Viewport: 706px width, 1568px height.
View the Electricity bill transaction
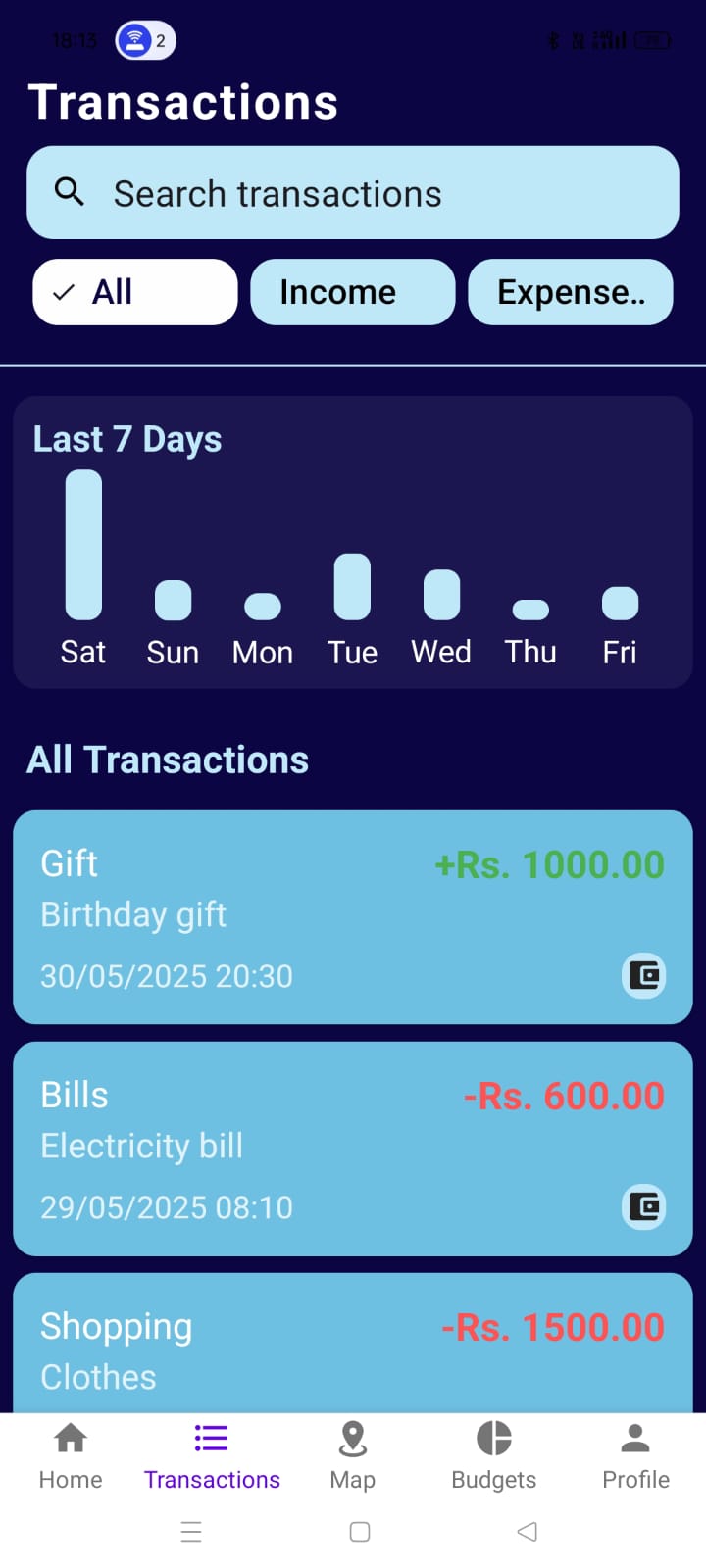[353, 1149]
